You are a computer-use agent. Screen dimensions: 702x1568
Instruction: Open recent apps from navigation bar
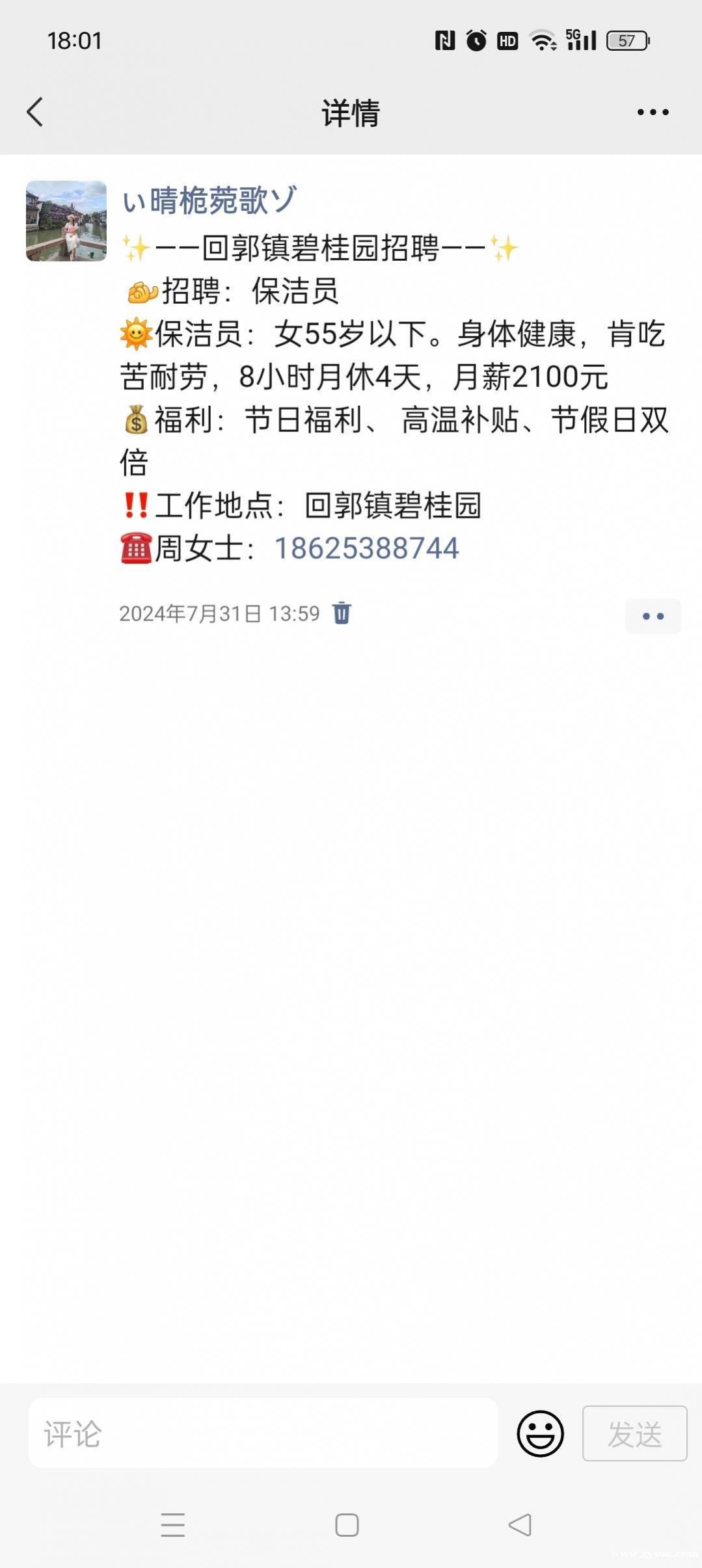(x=173, y=1525)
